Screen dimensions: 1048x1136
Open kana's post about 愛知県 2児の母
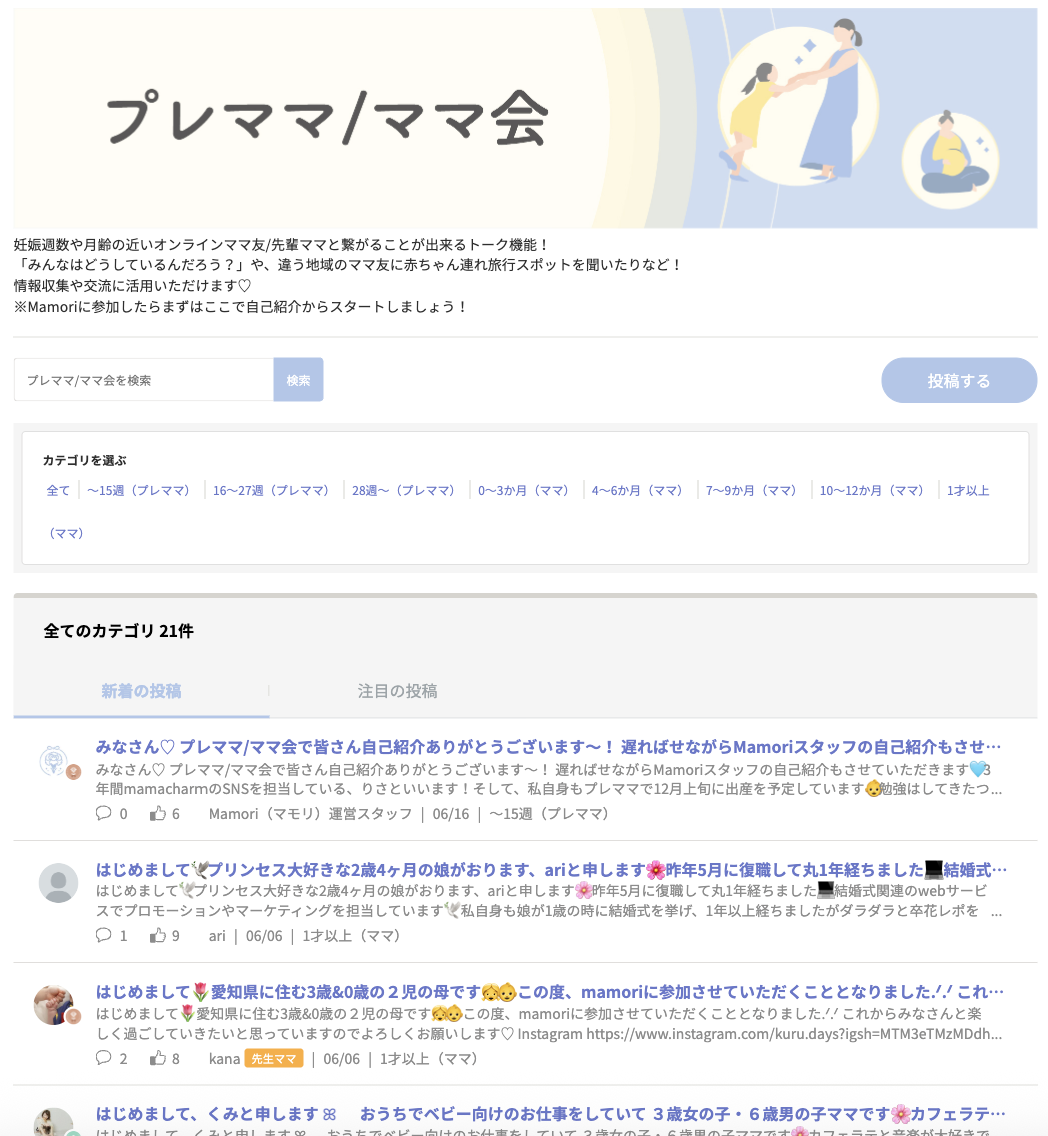550,992
